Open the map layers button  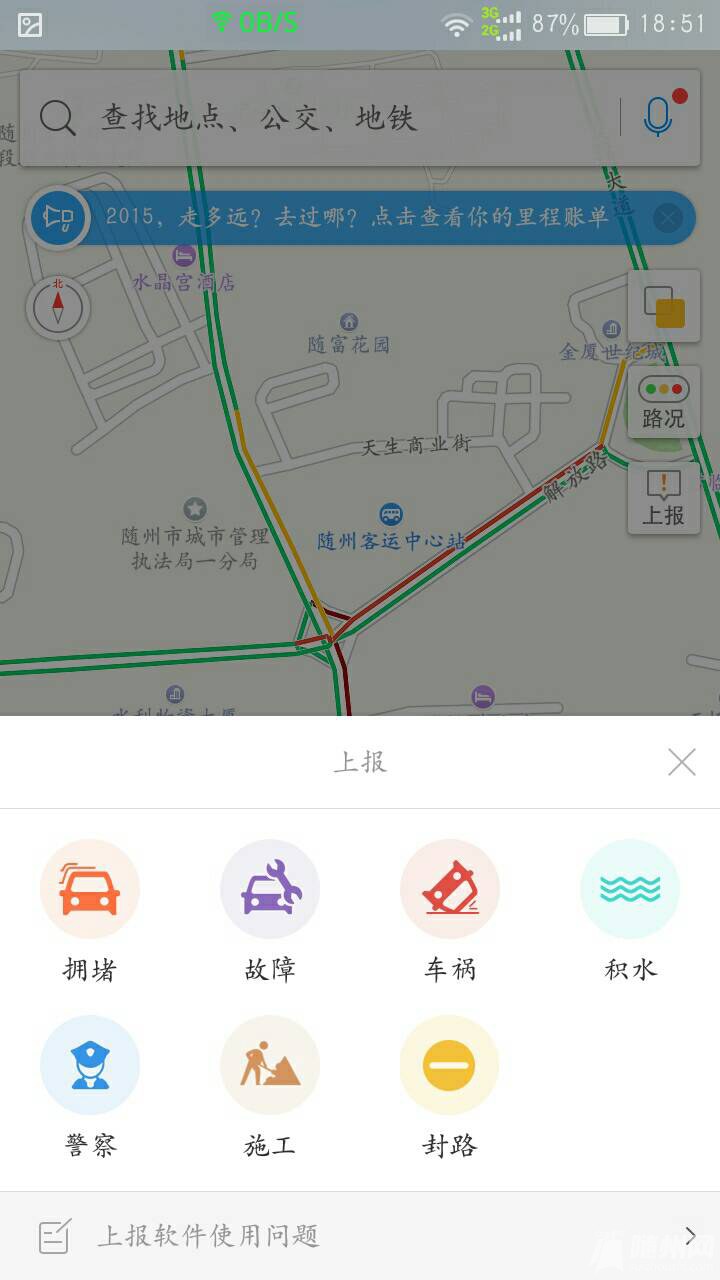[x=663, y=307]
